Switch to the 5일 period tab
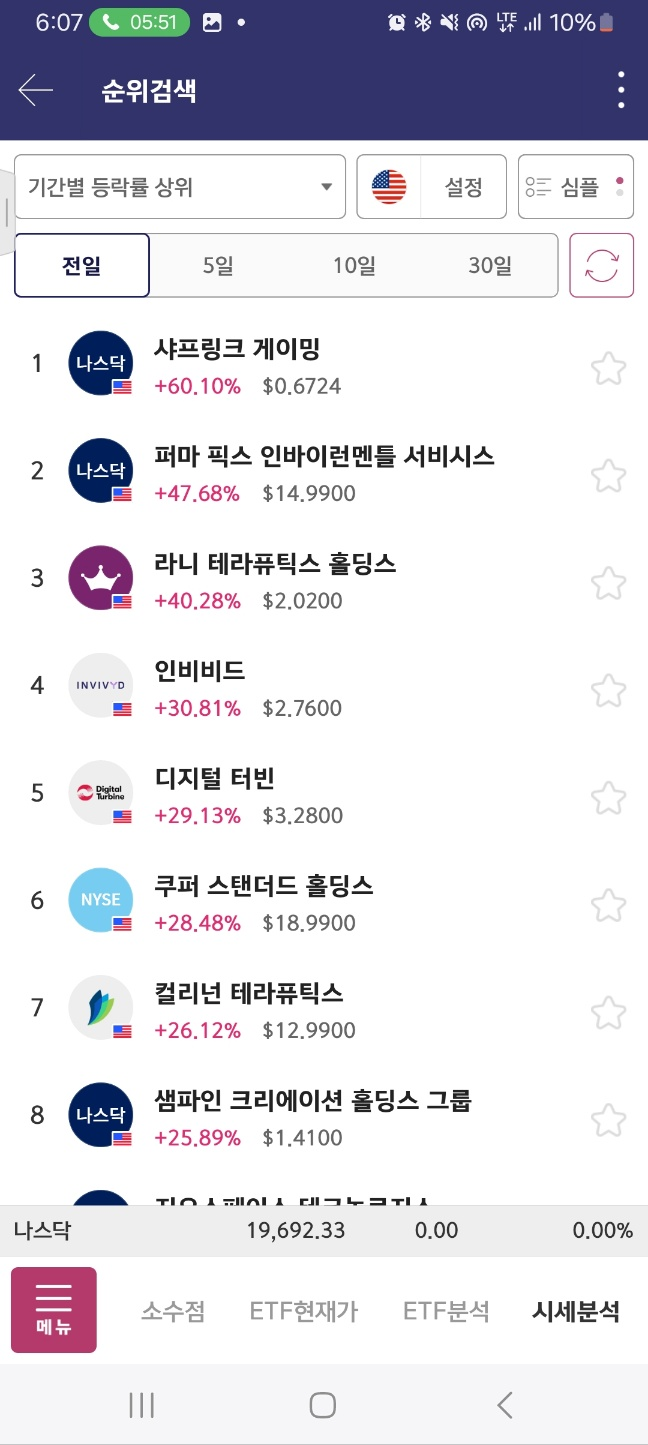The height and width of the screenshot is (1445, 648). (217, 266)
